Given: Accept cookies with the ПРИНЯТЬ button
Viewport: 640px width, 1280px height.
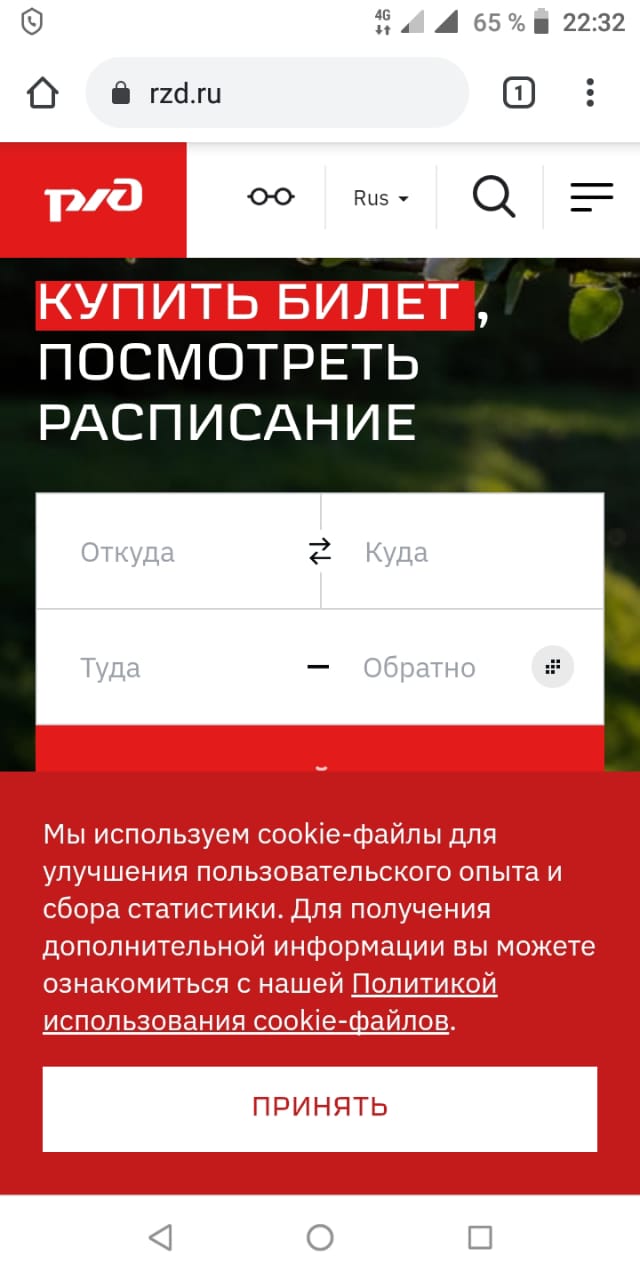Looking at the screenshot, I should (x=320, y=1107).
